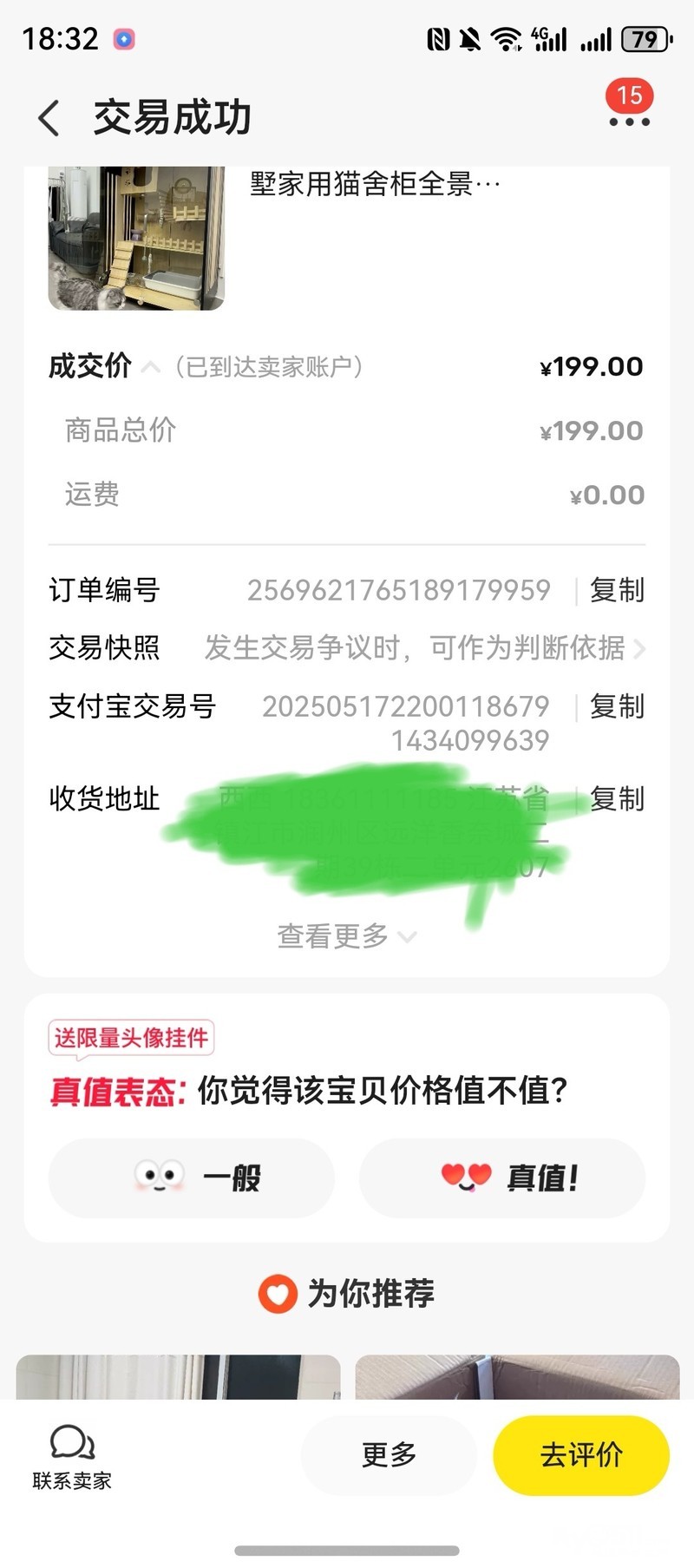Collapse the 成交价 price details
The height and width of the screenshot is (1568, 694).
click(151, 367)
